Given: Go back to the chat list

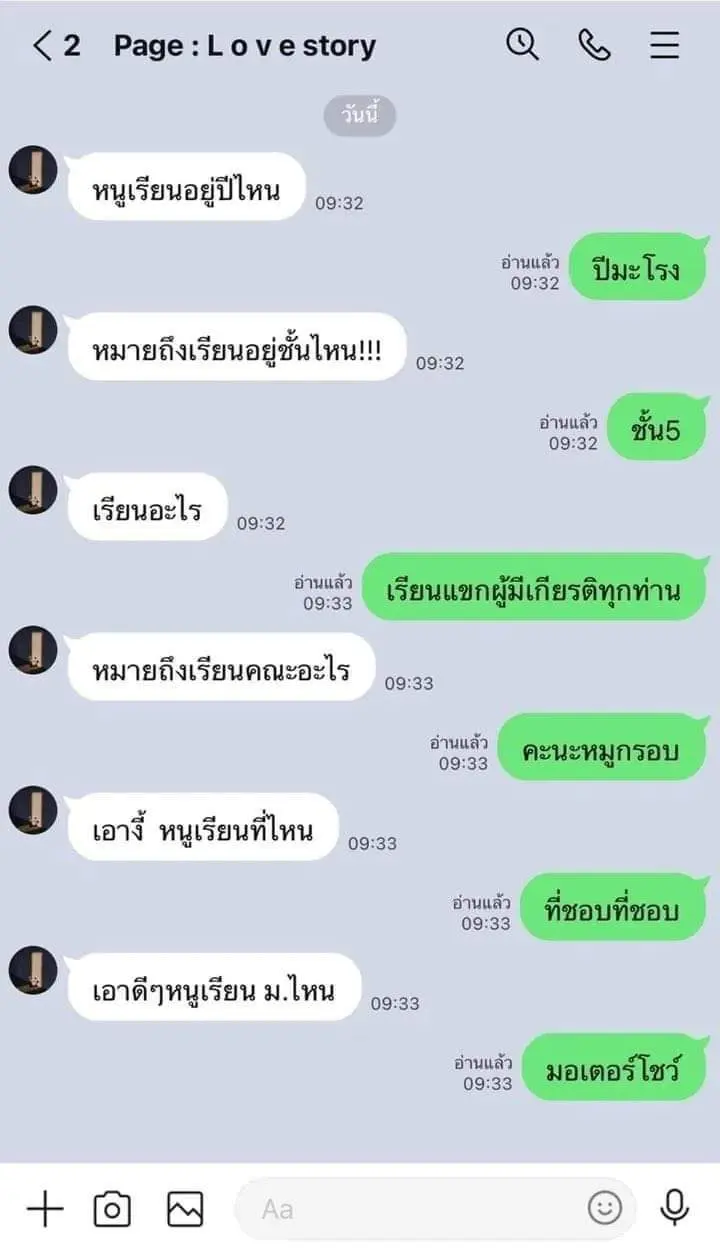Looking at the screenshot, I should pos(43,46).
